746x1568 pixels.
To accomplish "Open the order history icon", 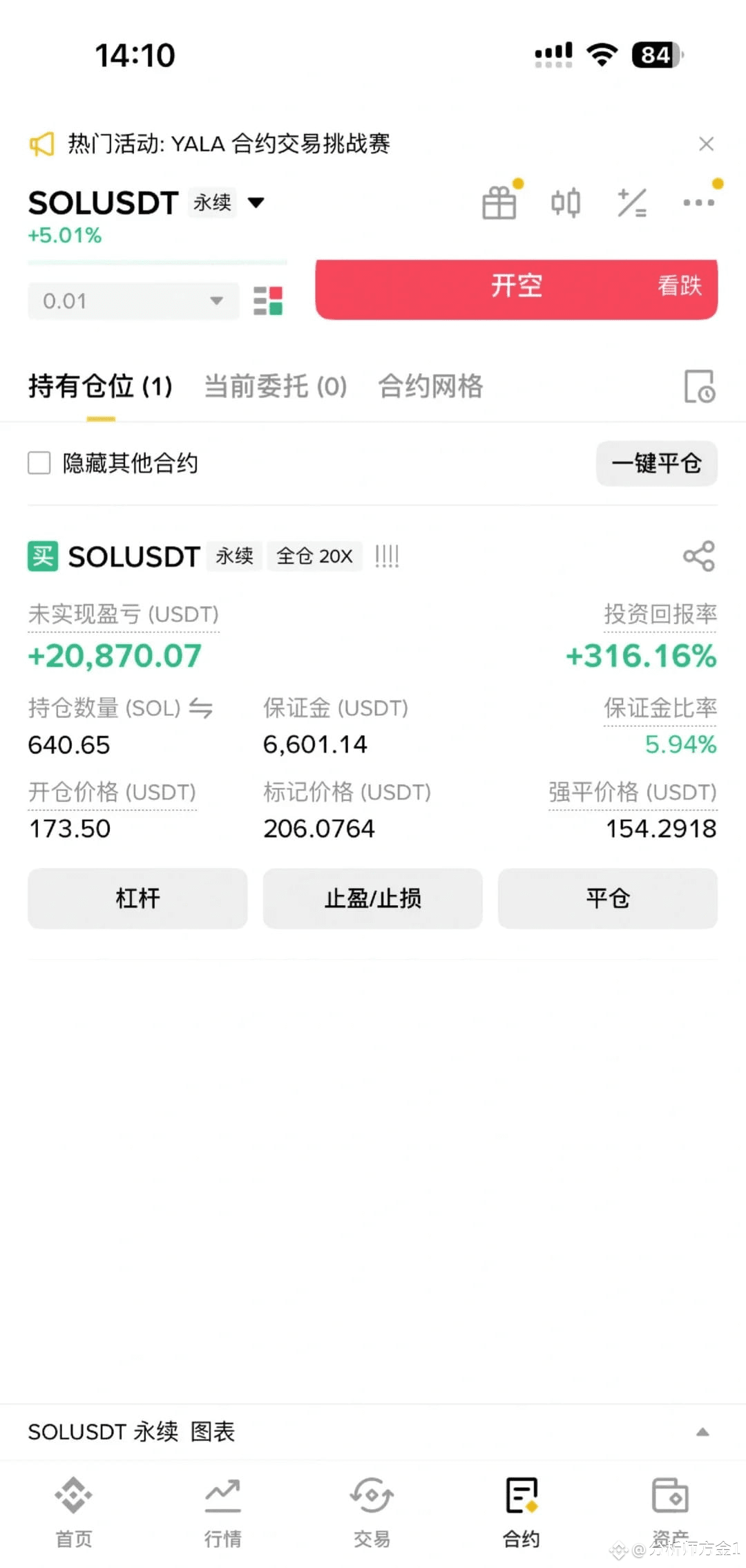I will point(699,386).
